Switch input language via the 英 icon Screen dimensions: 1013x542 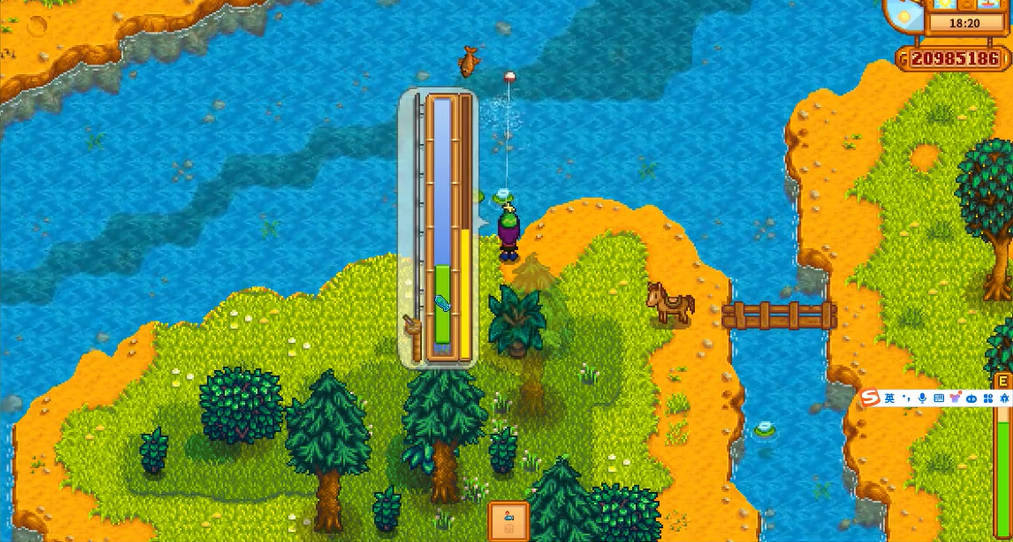(x=889, y=398)
